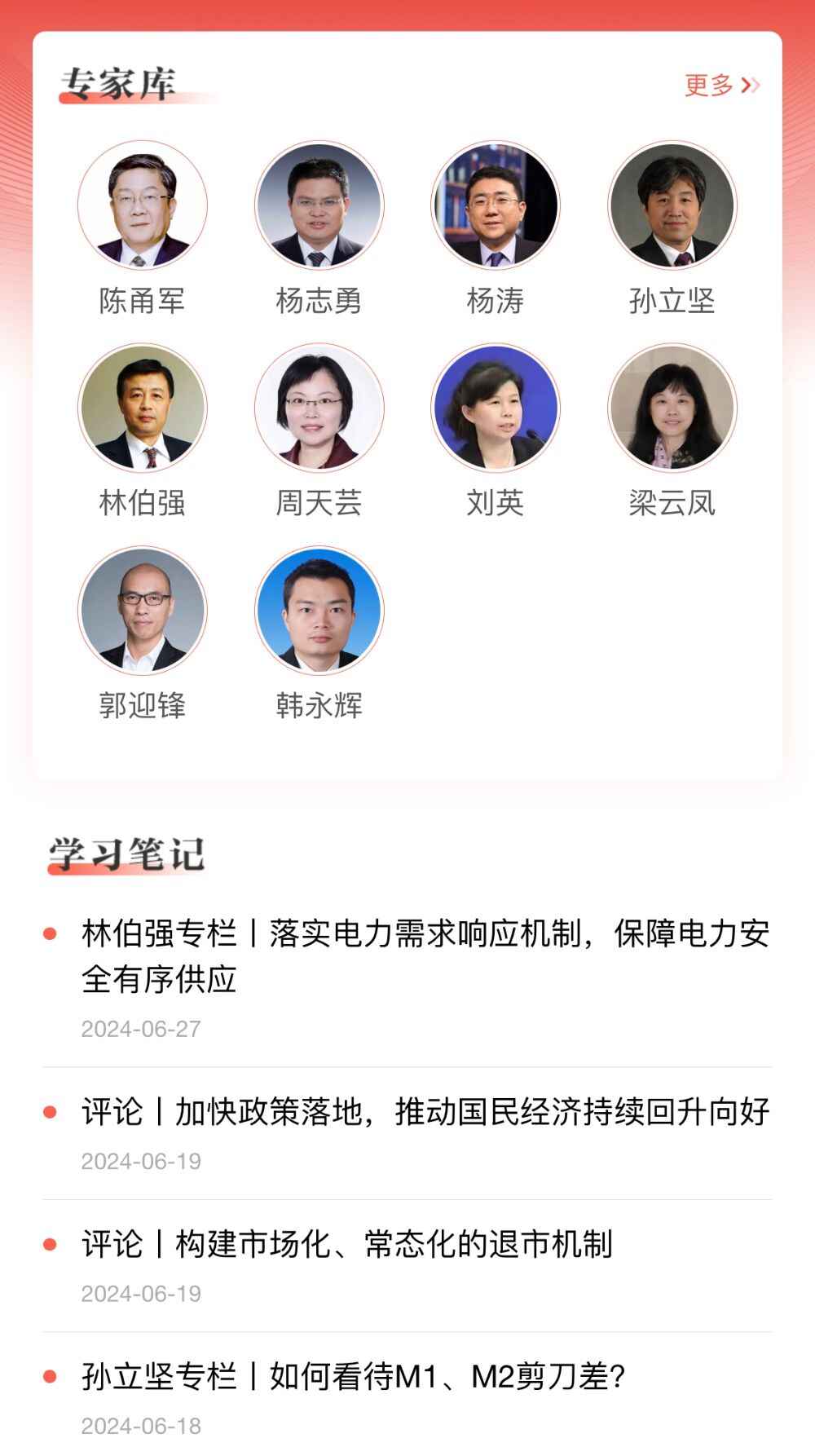Tap 更多 in the 专家库 section
This screenshot has width=815, height=1456.
721,85
